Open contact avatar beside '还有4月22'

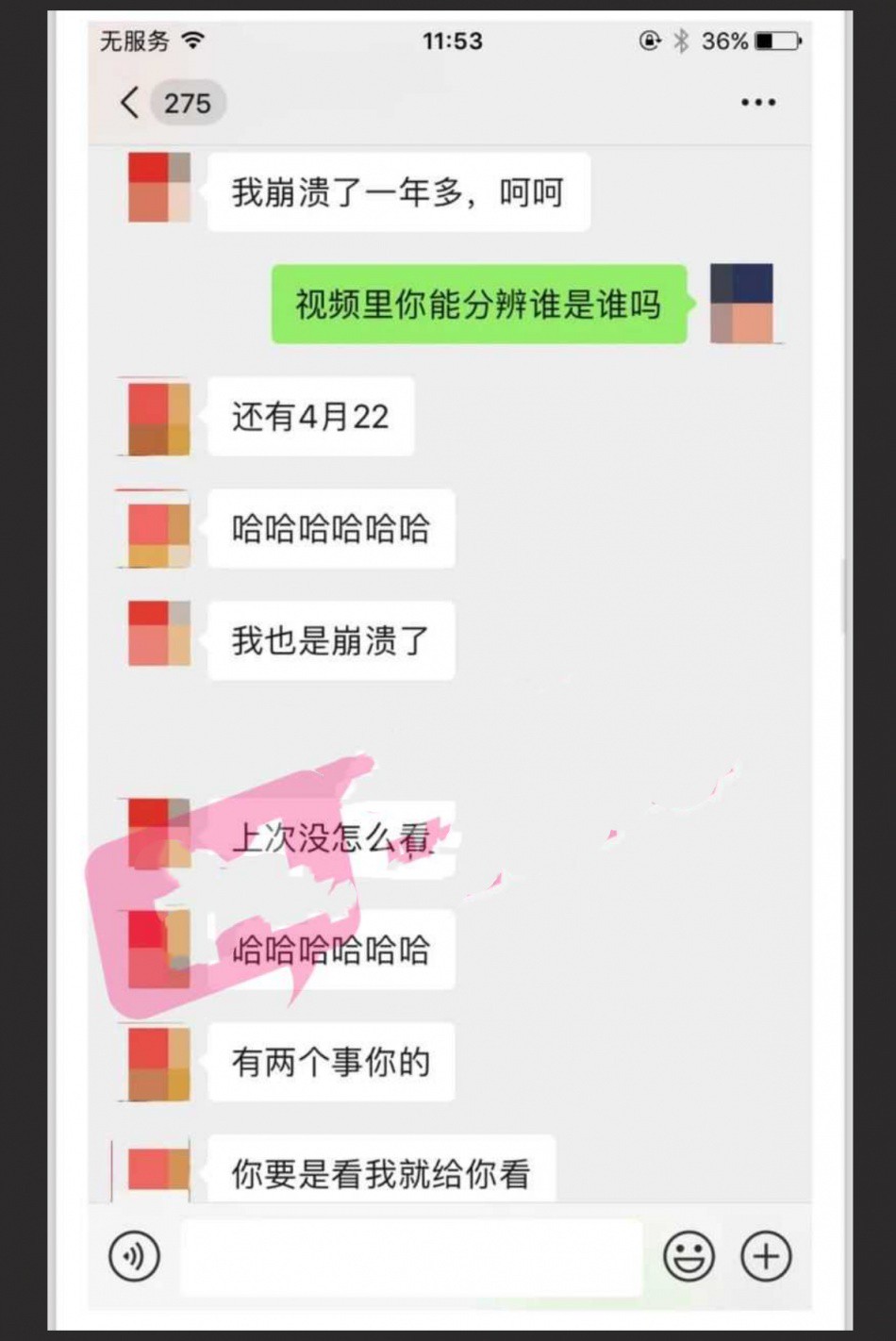158,417
